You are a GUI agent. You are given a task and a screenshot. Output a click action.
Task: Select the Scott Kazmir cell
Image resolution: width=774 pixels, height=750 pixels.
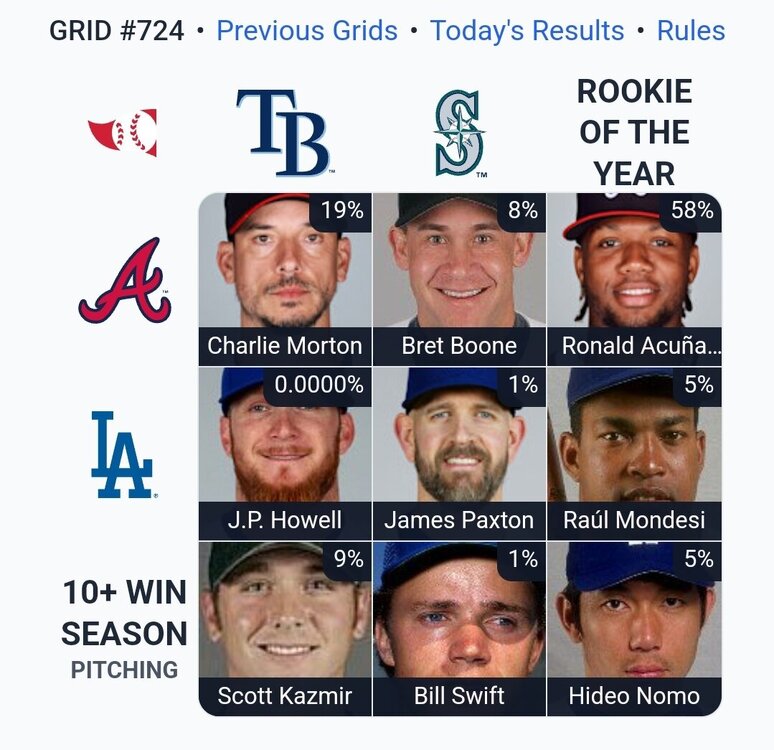[x=285, y=628]
